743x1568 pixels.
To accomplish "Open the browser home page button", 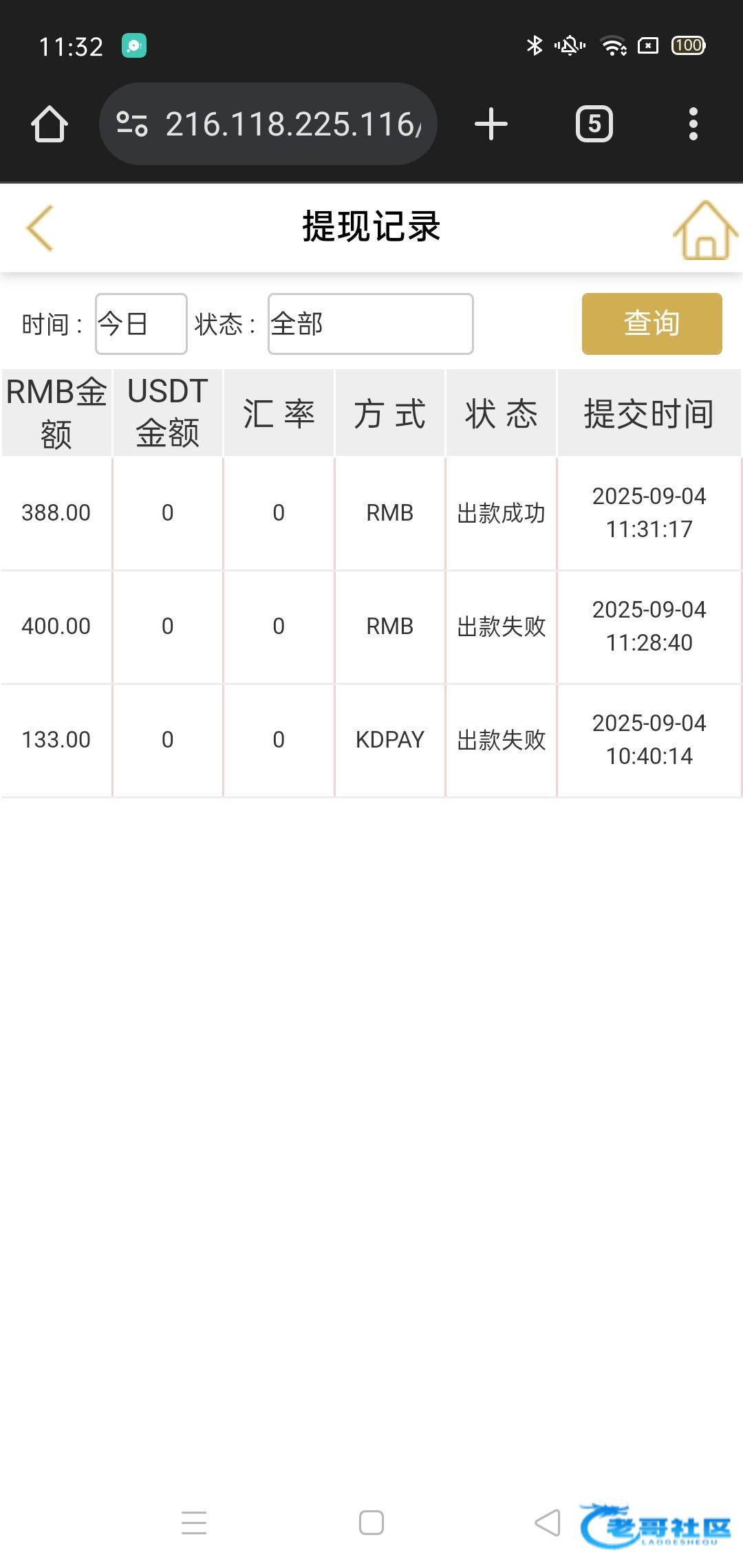I will [x=50, y=124].
